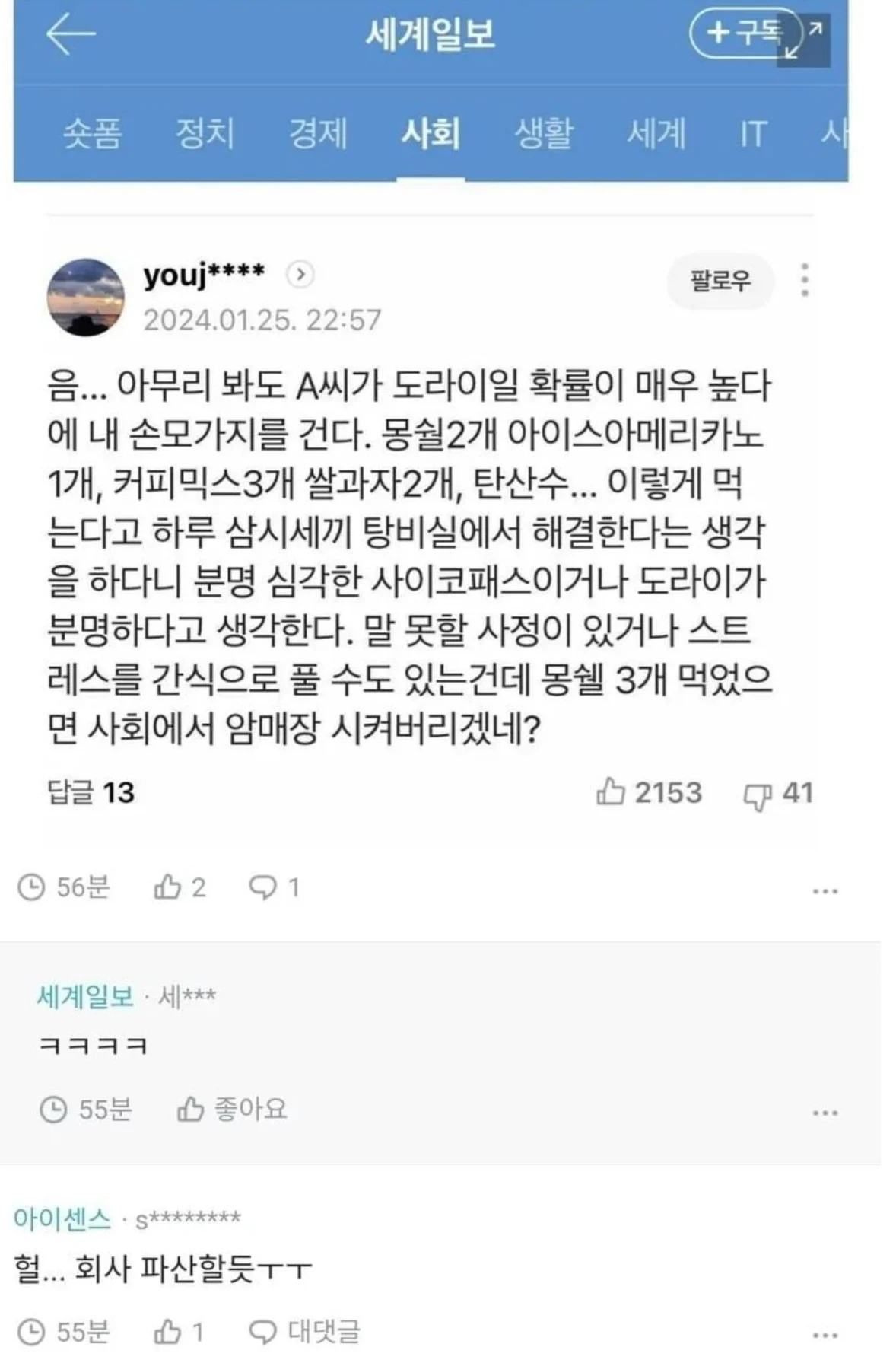Tap 대댓글 to reply to 회사 파산할듯 comment

[x=304, y=1332]
